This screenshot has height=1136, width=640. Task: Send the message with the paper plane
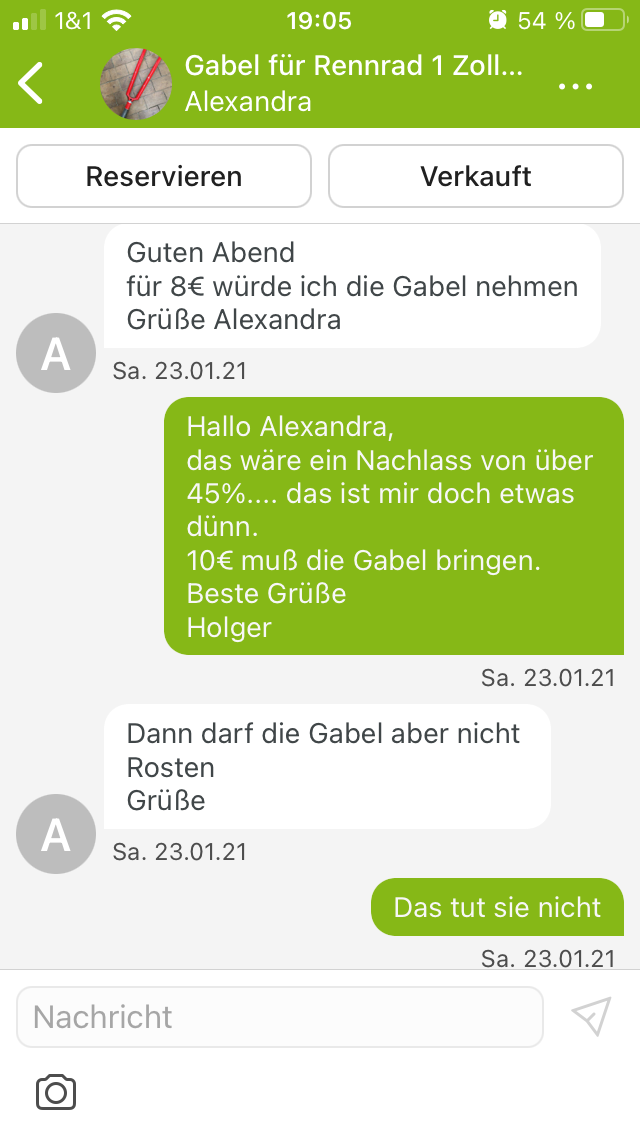pos(591,1016)
